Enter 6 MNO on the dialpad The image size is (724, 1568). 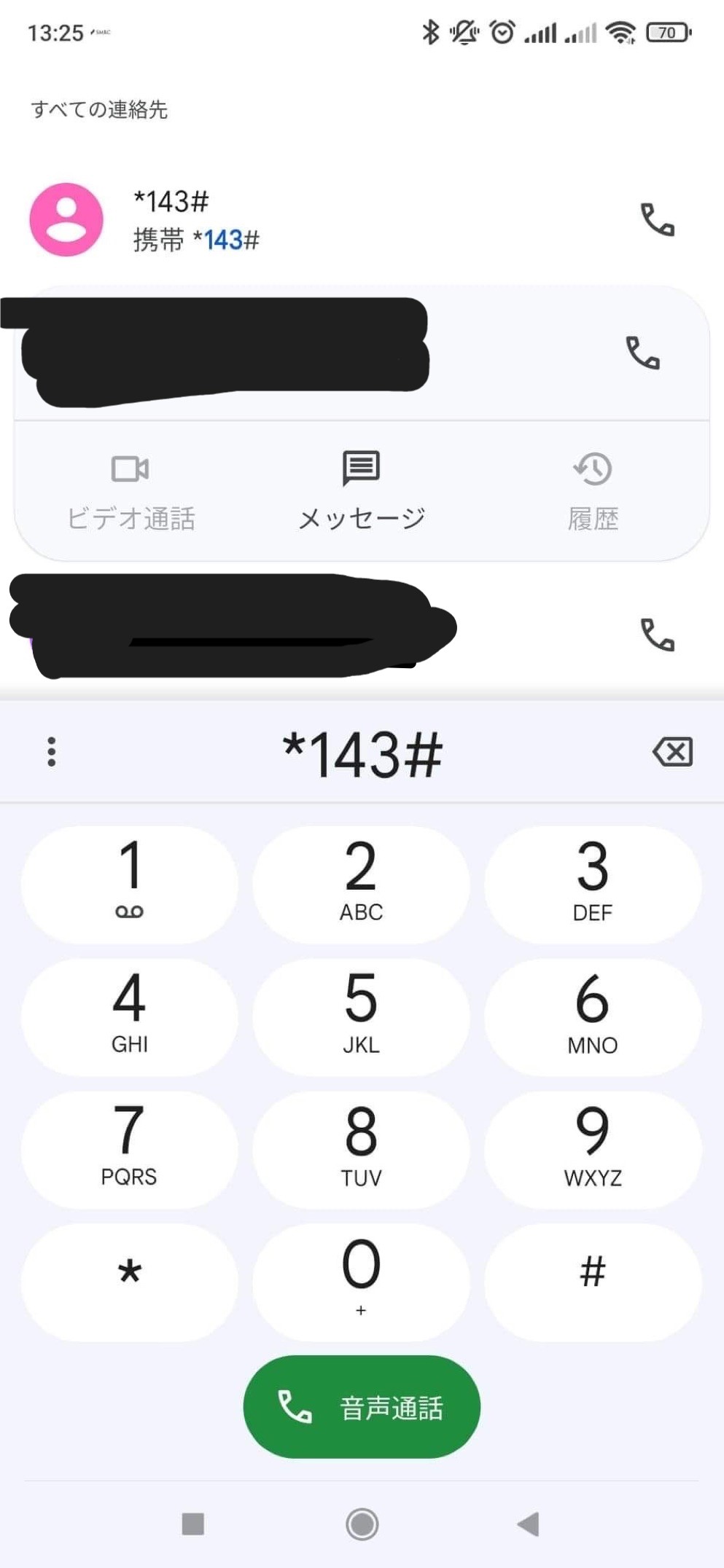click(593, 1016)
